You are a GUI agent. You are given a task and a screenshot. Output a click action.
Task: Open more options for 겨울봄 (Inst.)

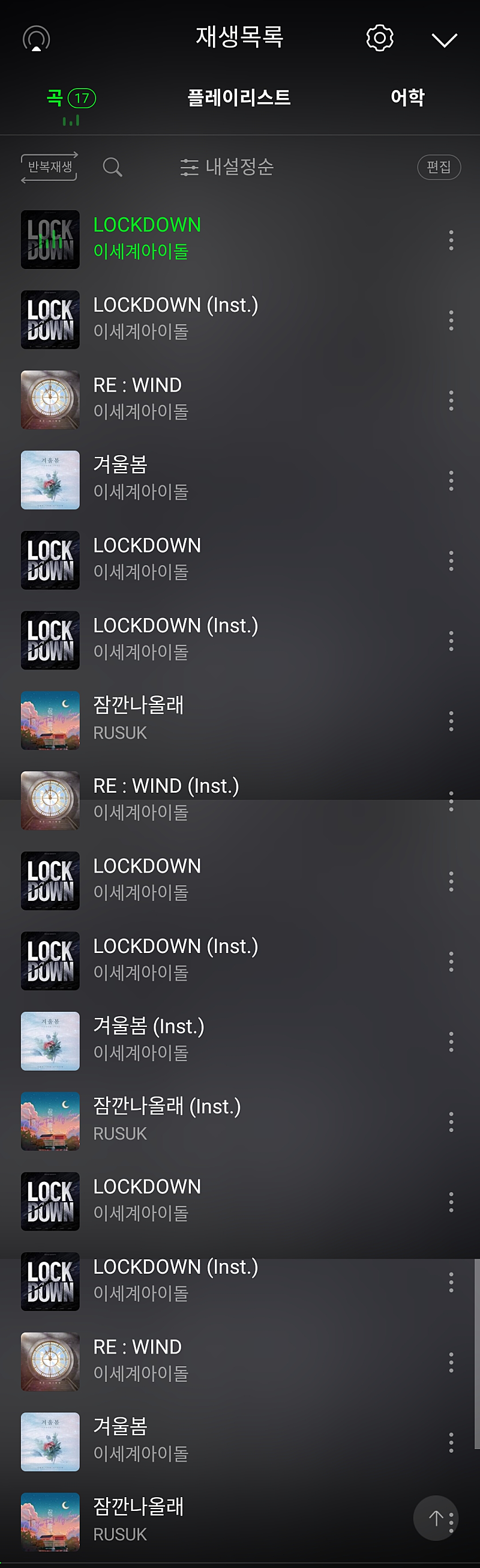click(x=451, y=1041)
